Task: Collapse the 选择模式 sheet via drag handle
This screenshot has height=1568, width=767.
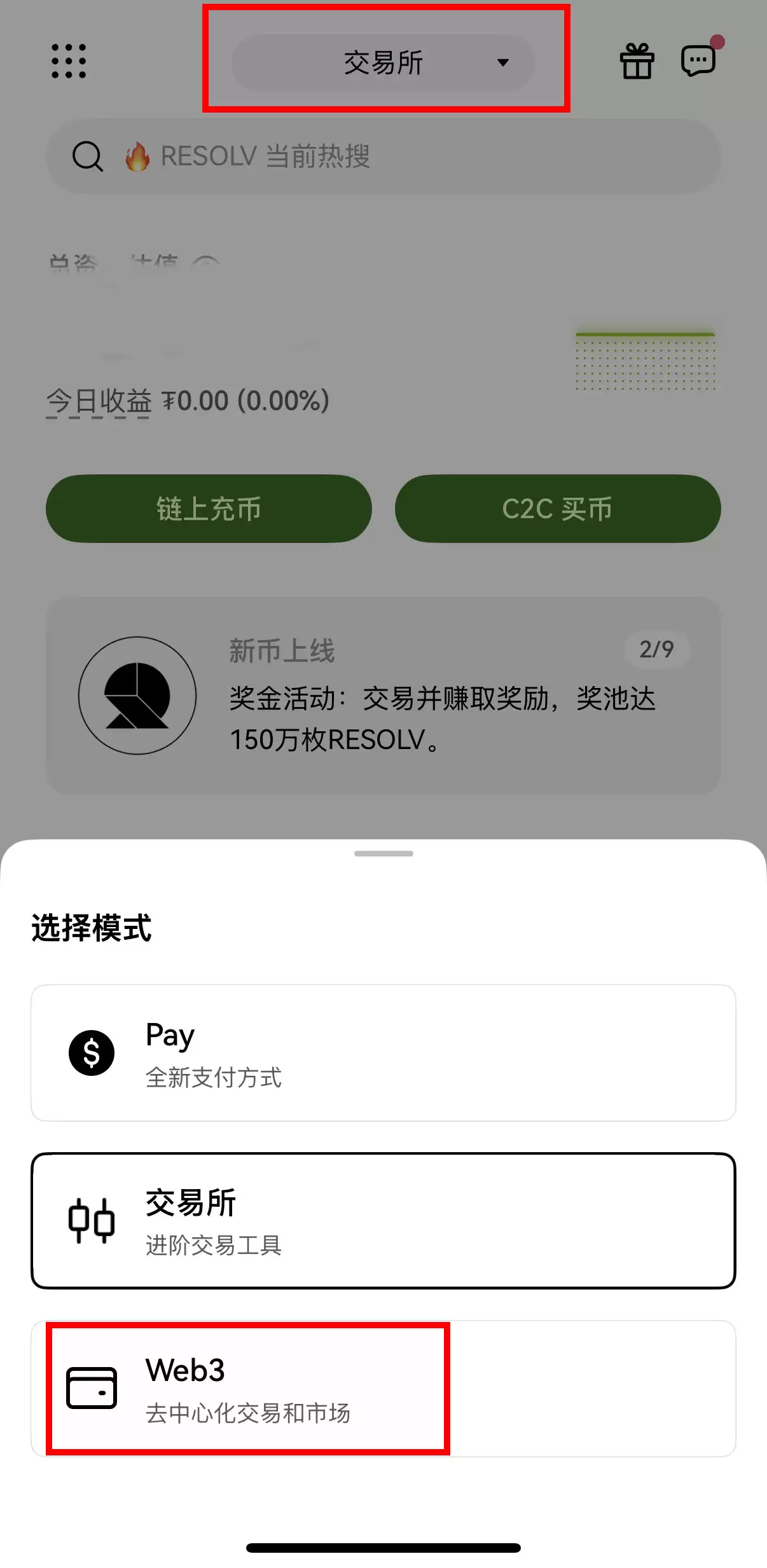Action: pyautogui.click(x=383, y=855)
